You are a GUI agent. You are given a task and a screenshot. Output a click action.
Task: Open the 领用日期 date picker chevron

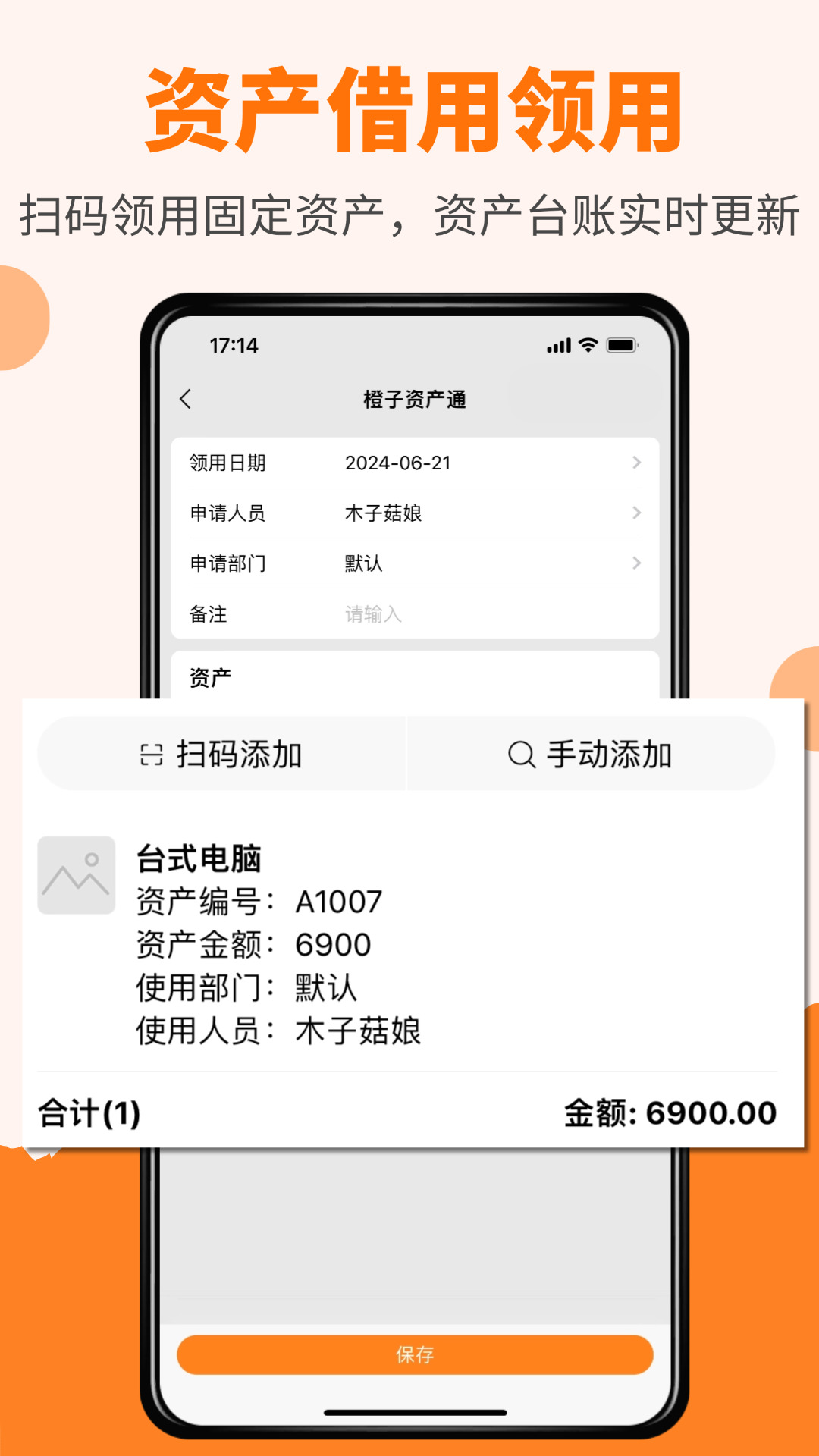click(635, 463)
